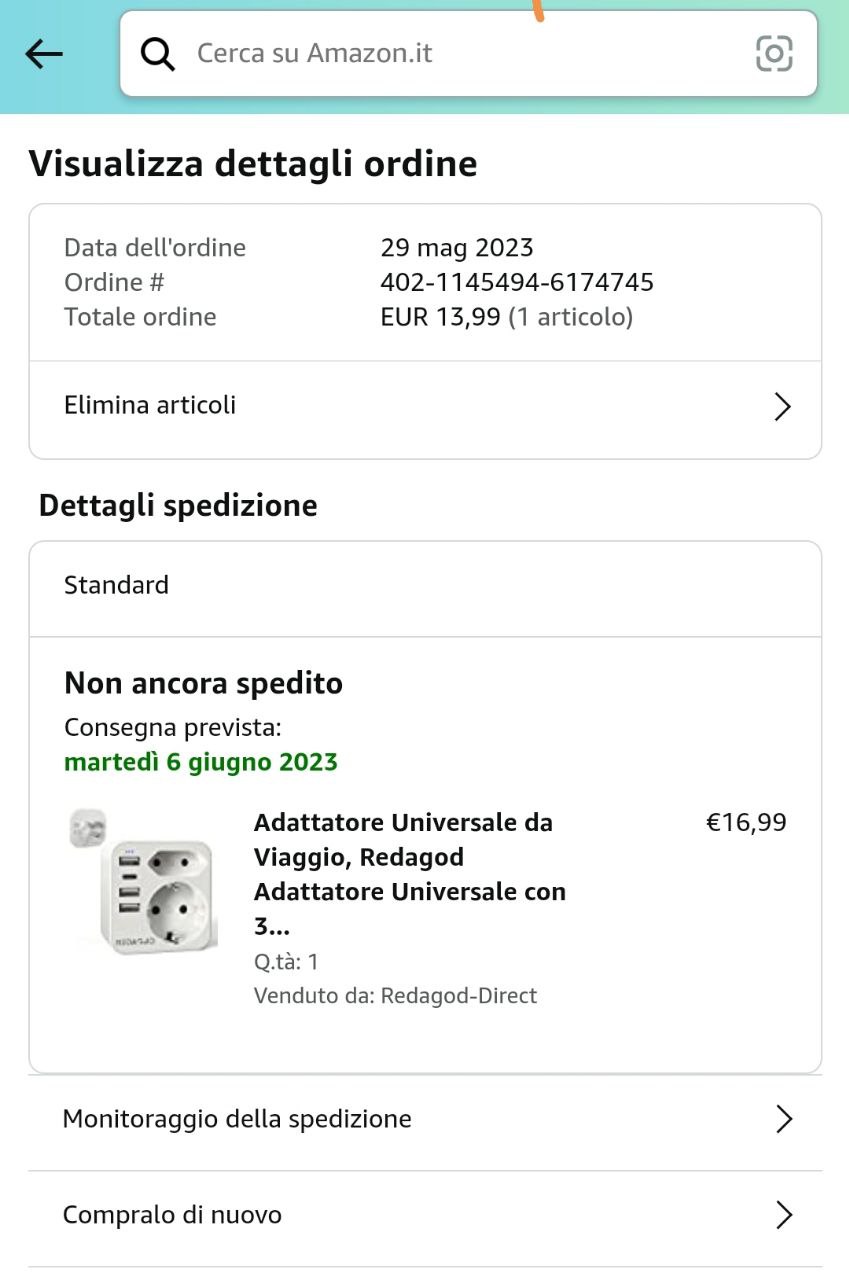Select Compralo di nuovo
The image size is (849, 1280).
tap(425, 1215)
